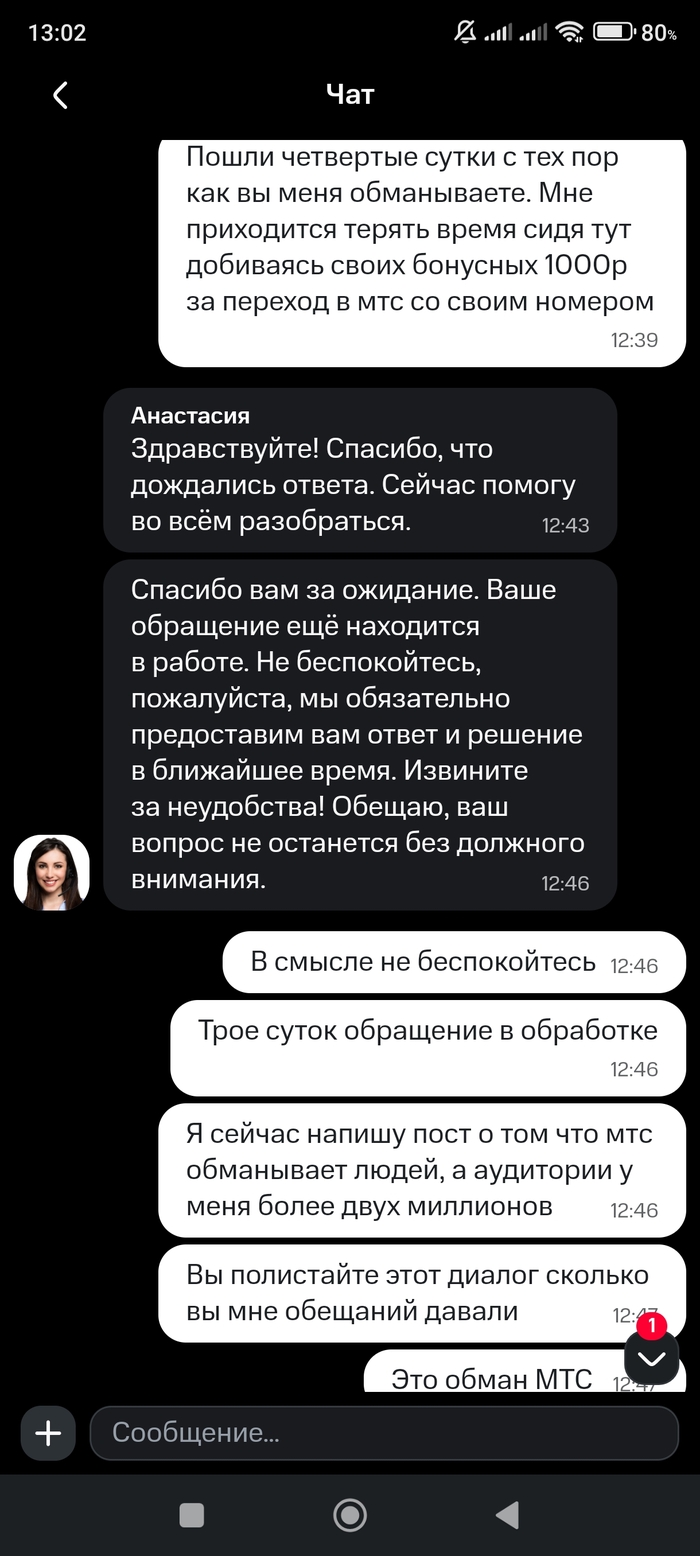Open recent apps from the navigation bar
Screen dimensions: 700x1556
(192, 1515)
